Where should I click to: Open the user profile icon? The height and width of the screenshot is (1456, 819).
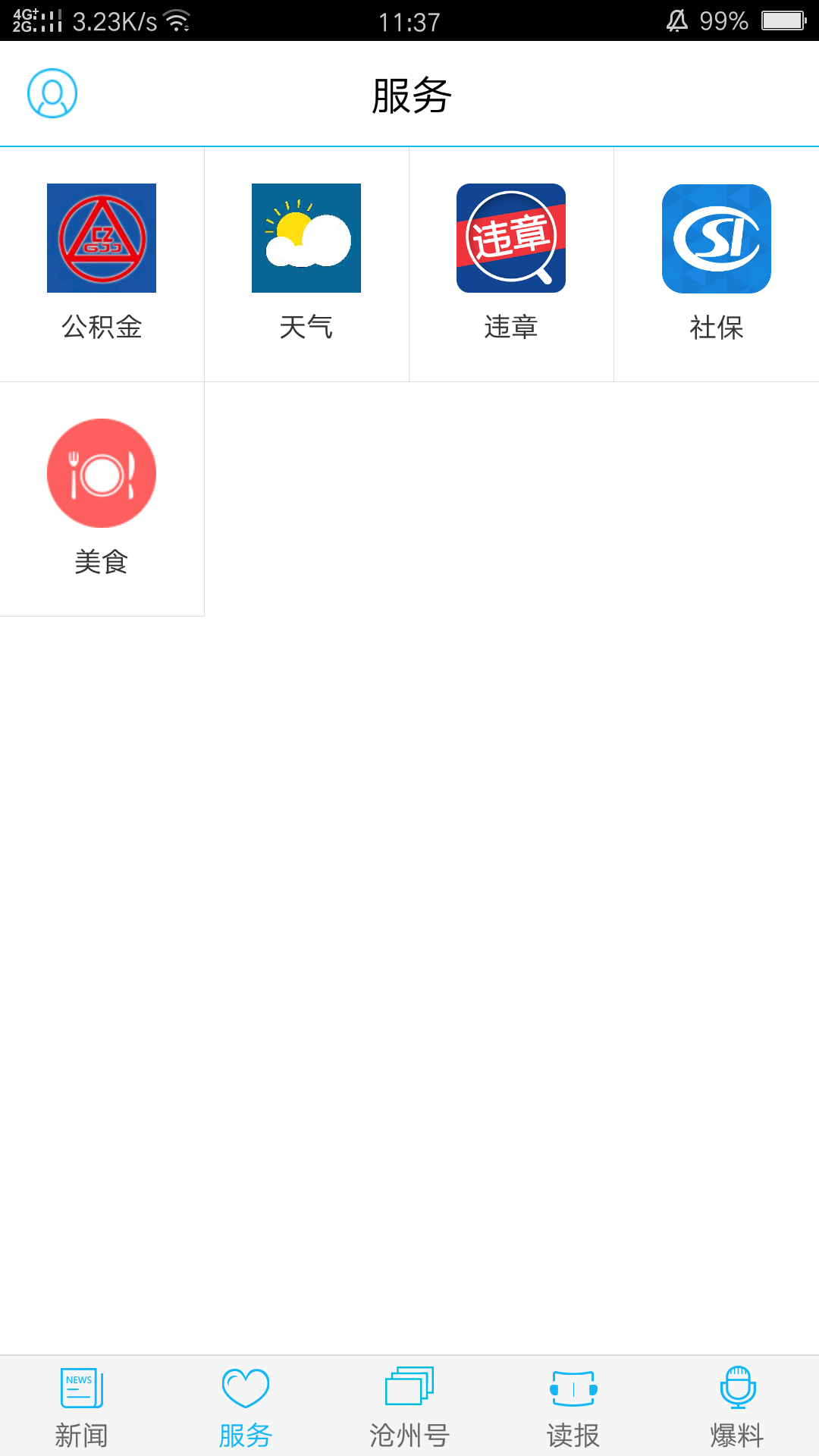52,93
